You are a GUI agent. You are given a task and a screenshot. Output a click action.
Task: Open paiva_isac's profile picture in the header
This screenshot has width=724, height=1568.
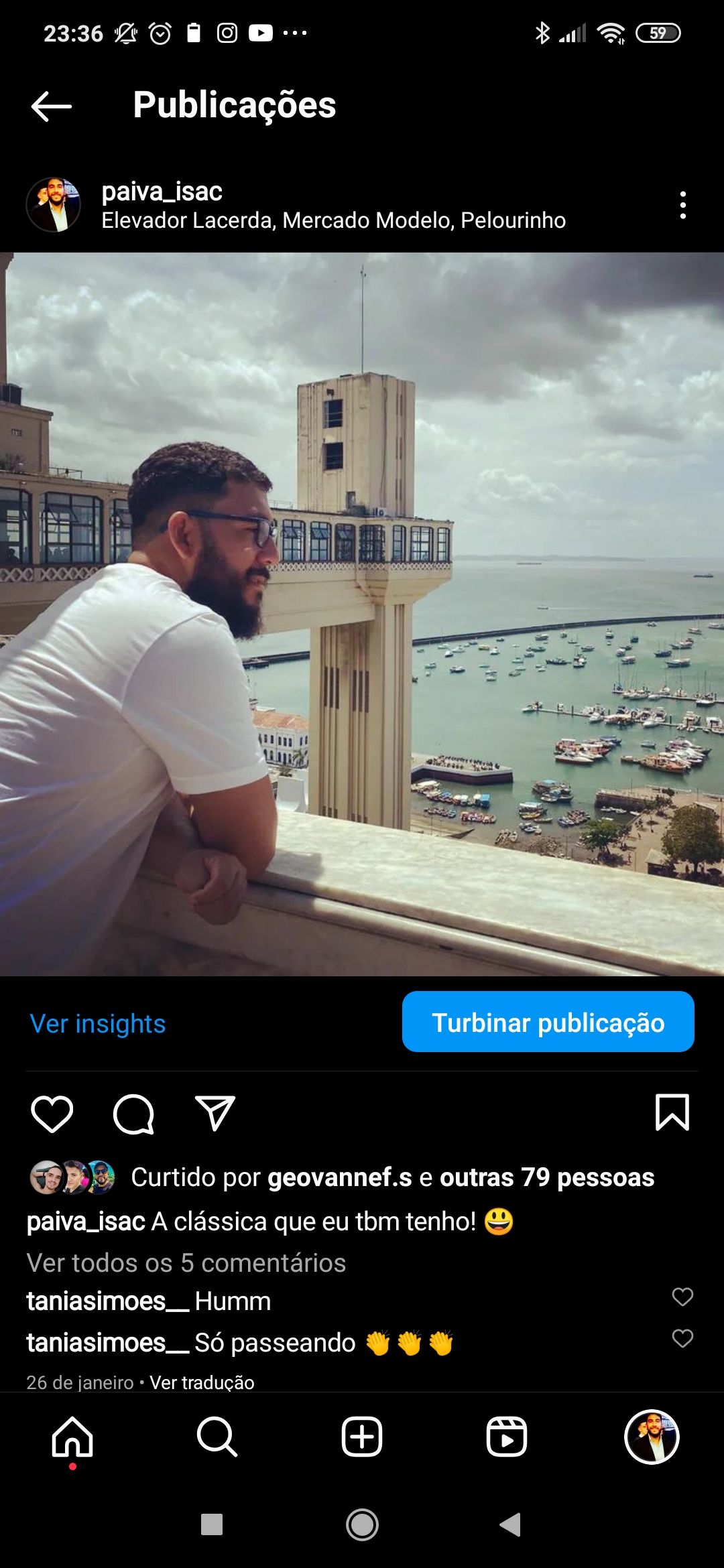point(54,205)
